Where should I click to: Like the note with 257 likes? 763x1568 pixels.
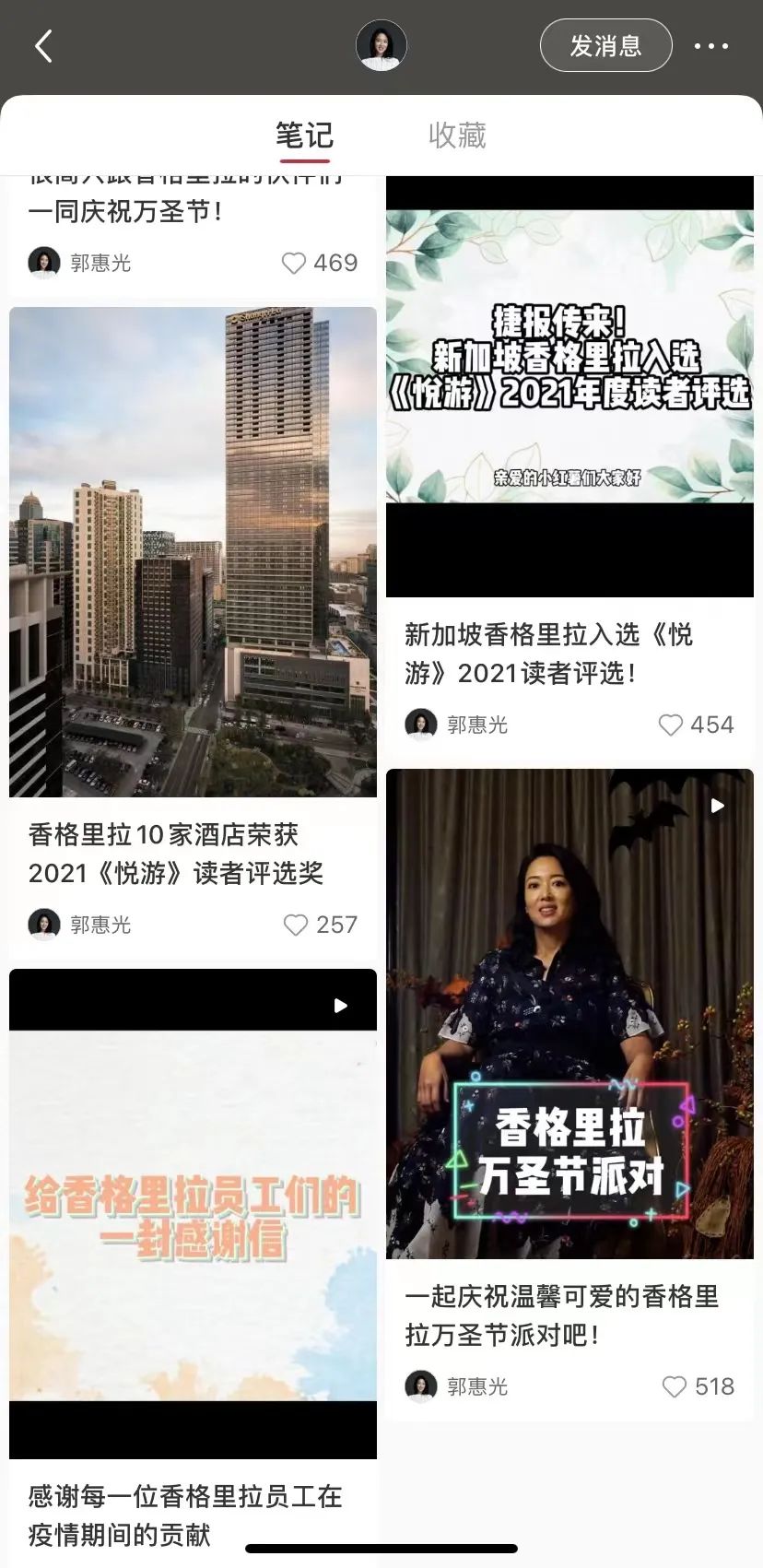296,925
